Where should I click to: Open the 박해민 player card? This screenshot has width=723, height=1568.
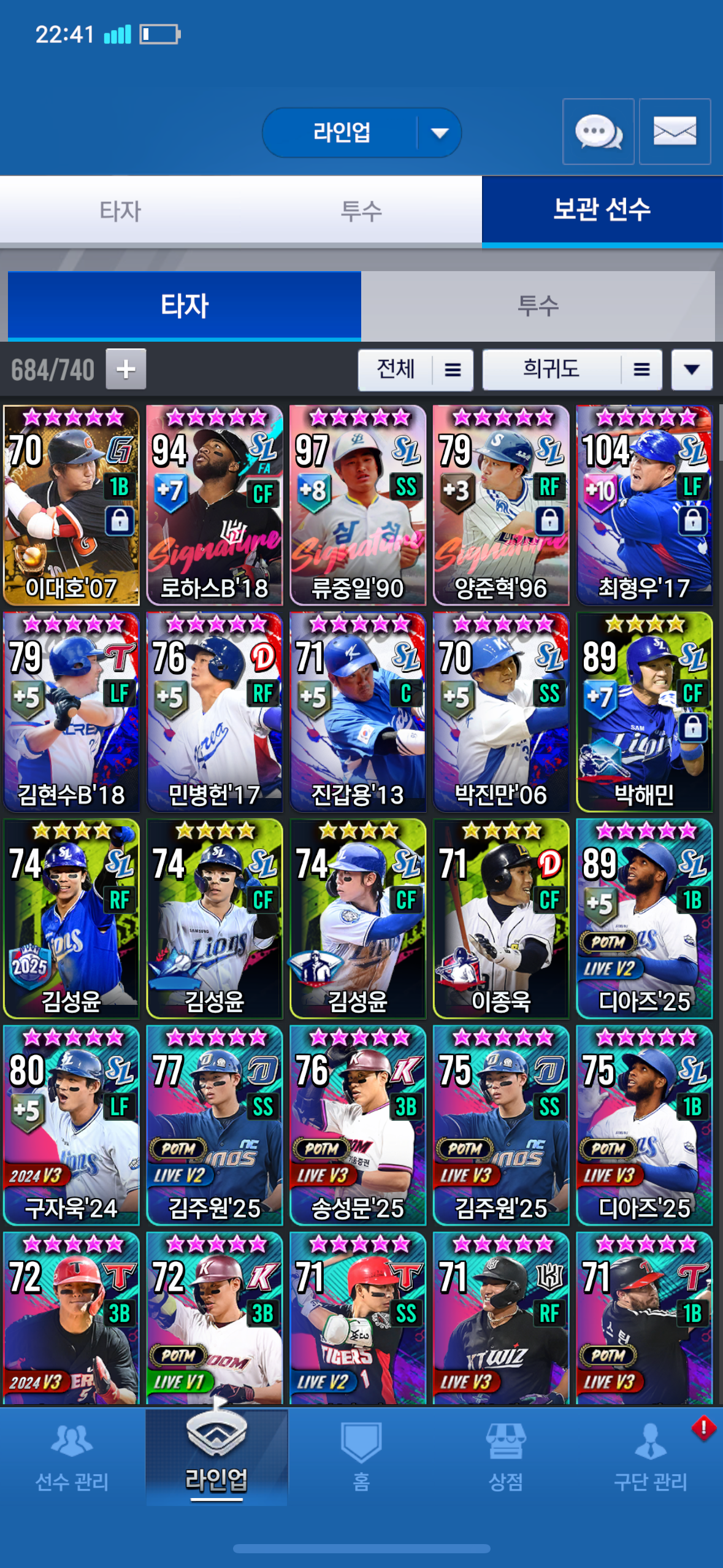pos(644,712)
